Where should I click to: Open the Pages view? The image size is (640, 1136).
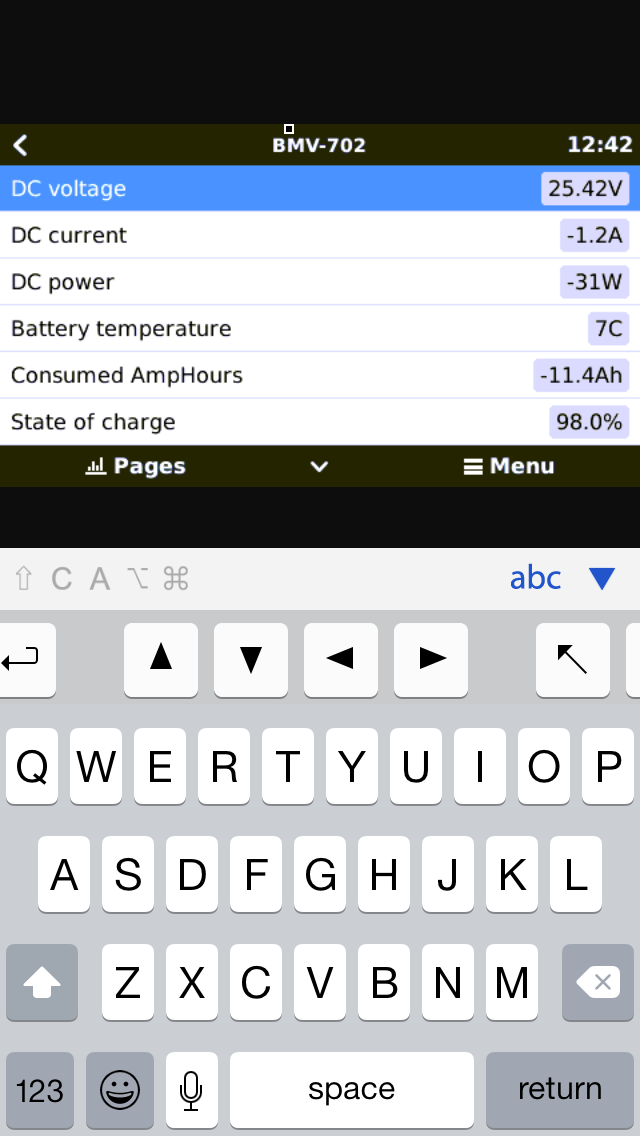[136, 466]
